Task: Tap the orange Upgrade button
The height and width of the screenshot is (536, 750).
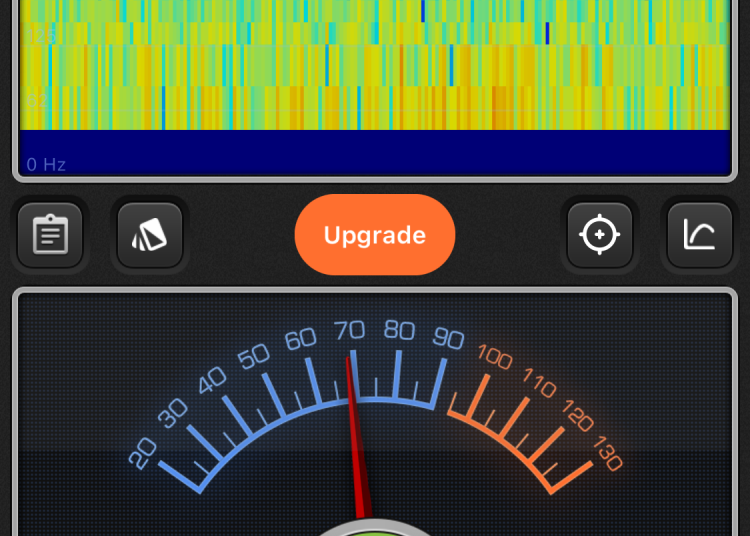Action: (375, 235)
